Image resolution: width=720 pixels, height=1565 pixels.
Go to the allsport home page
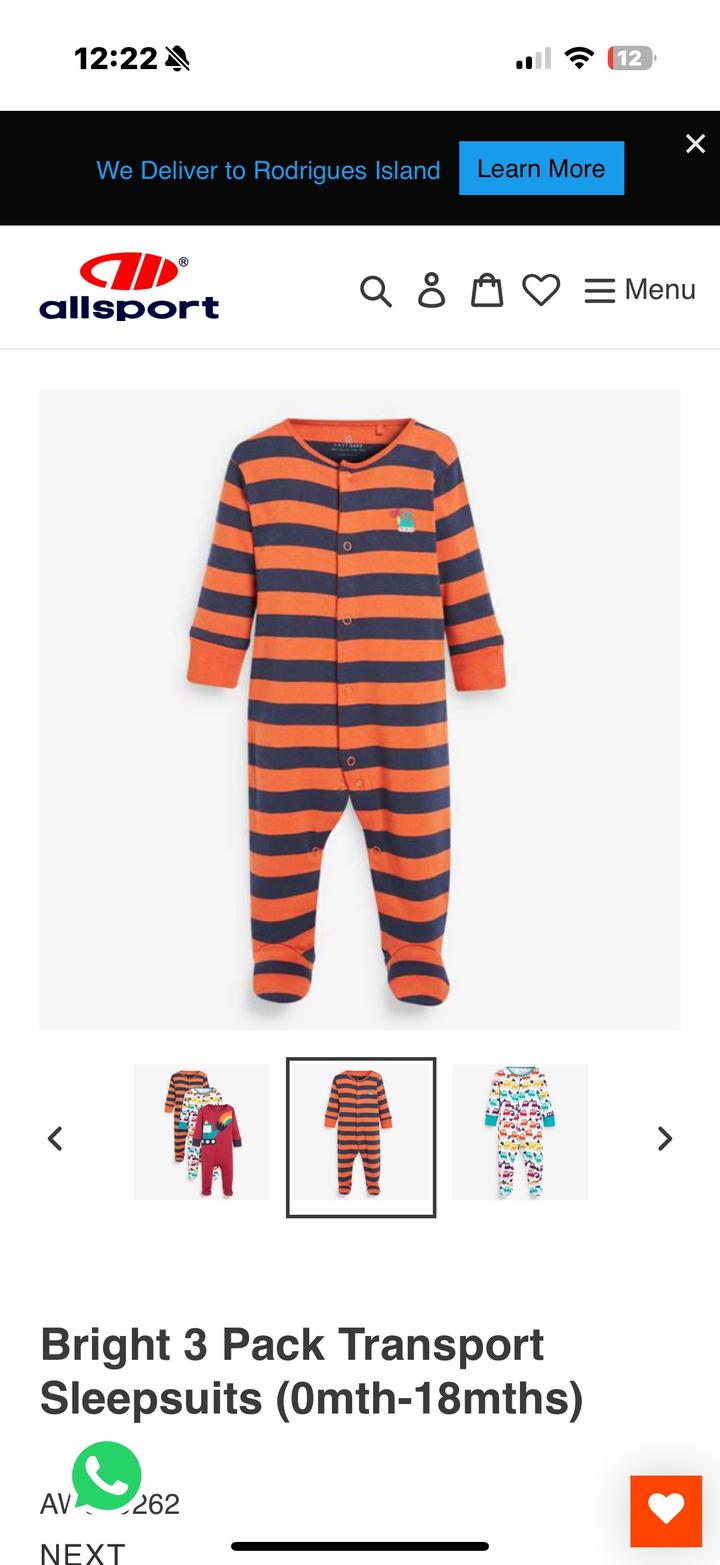pos(129,288)
